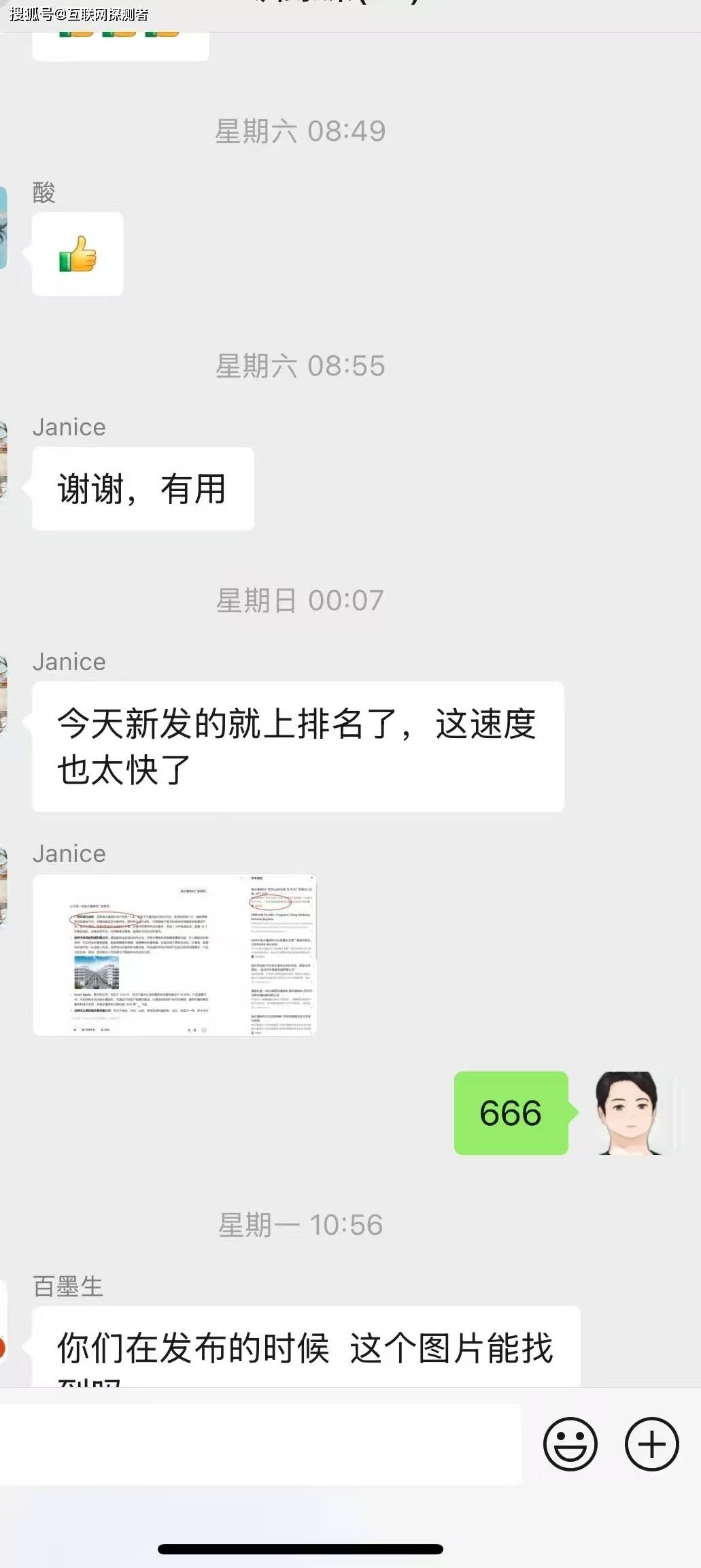Open the emoji sticker picker
The width and height of the screenshot is (701, 1568).
pos(570,1444)
